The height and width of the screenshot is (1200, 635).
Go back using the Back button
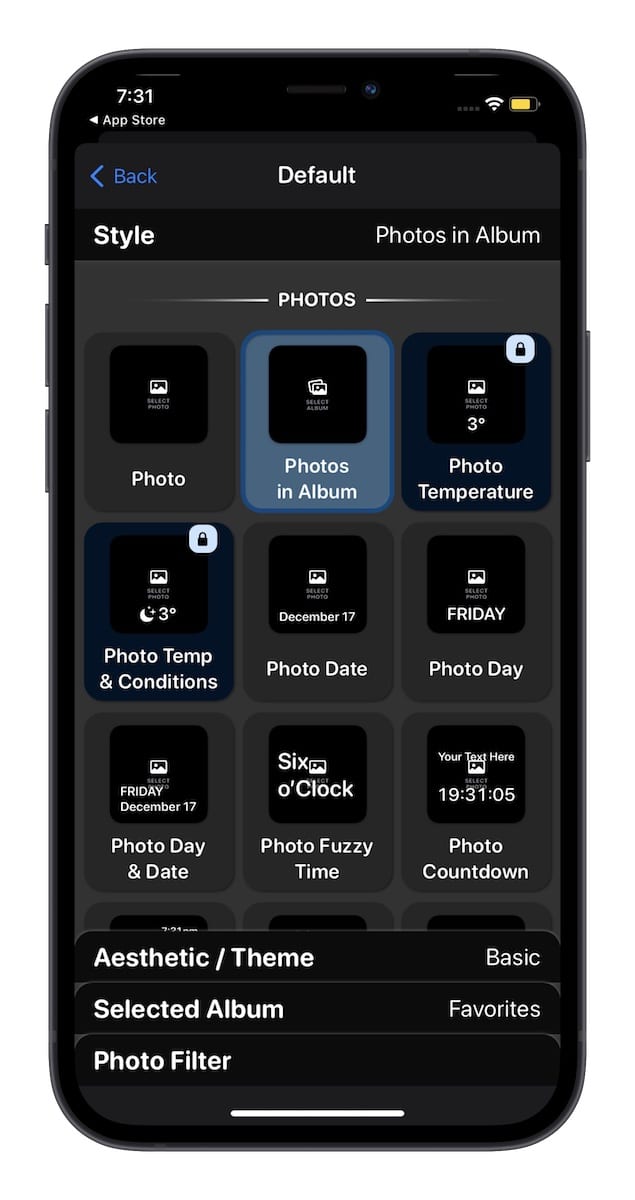point(124,176)
